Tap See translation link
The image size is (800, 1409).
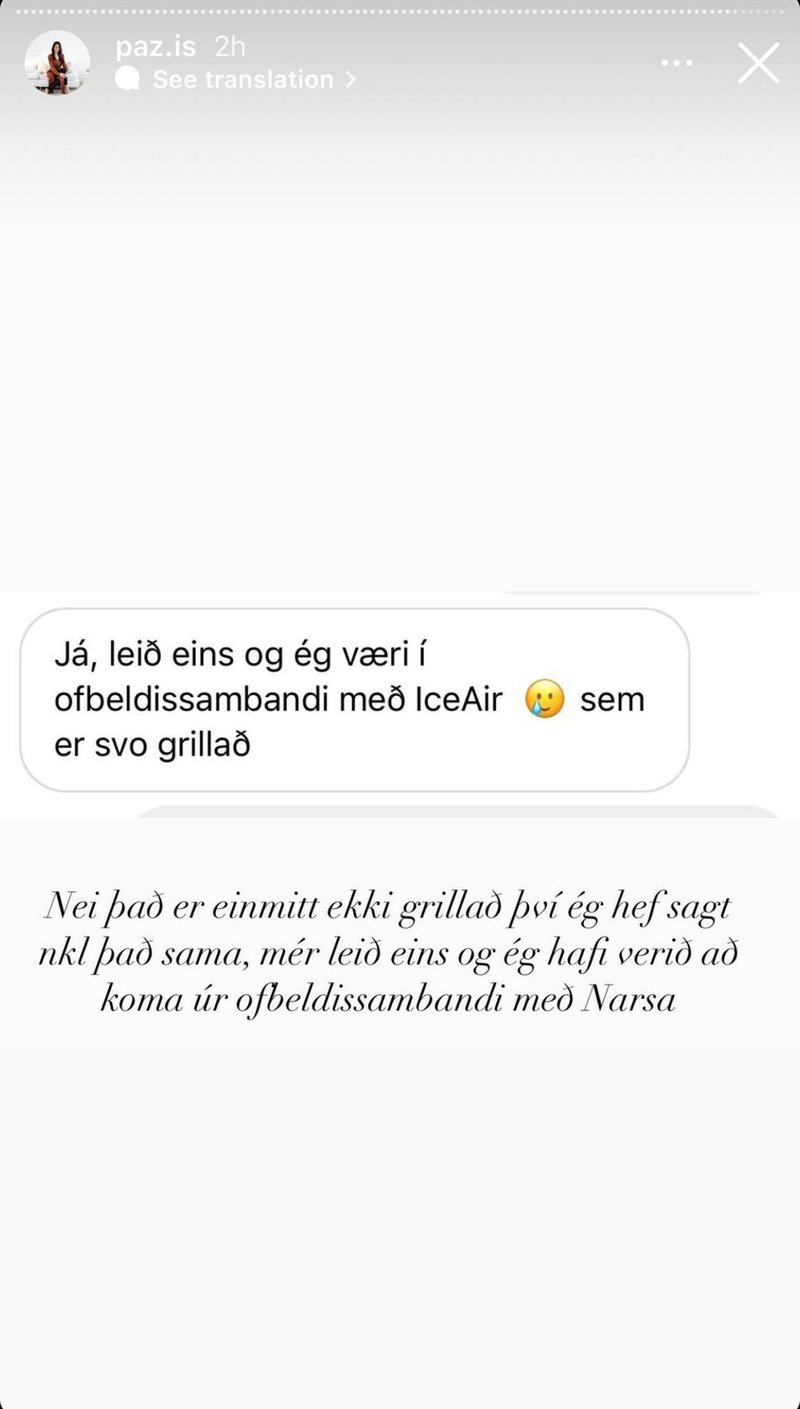[x=243, y=80]
